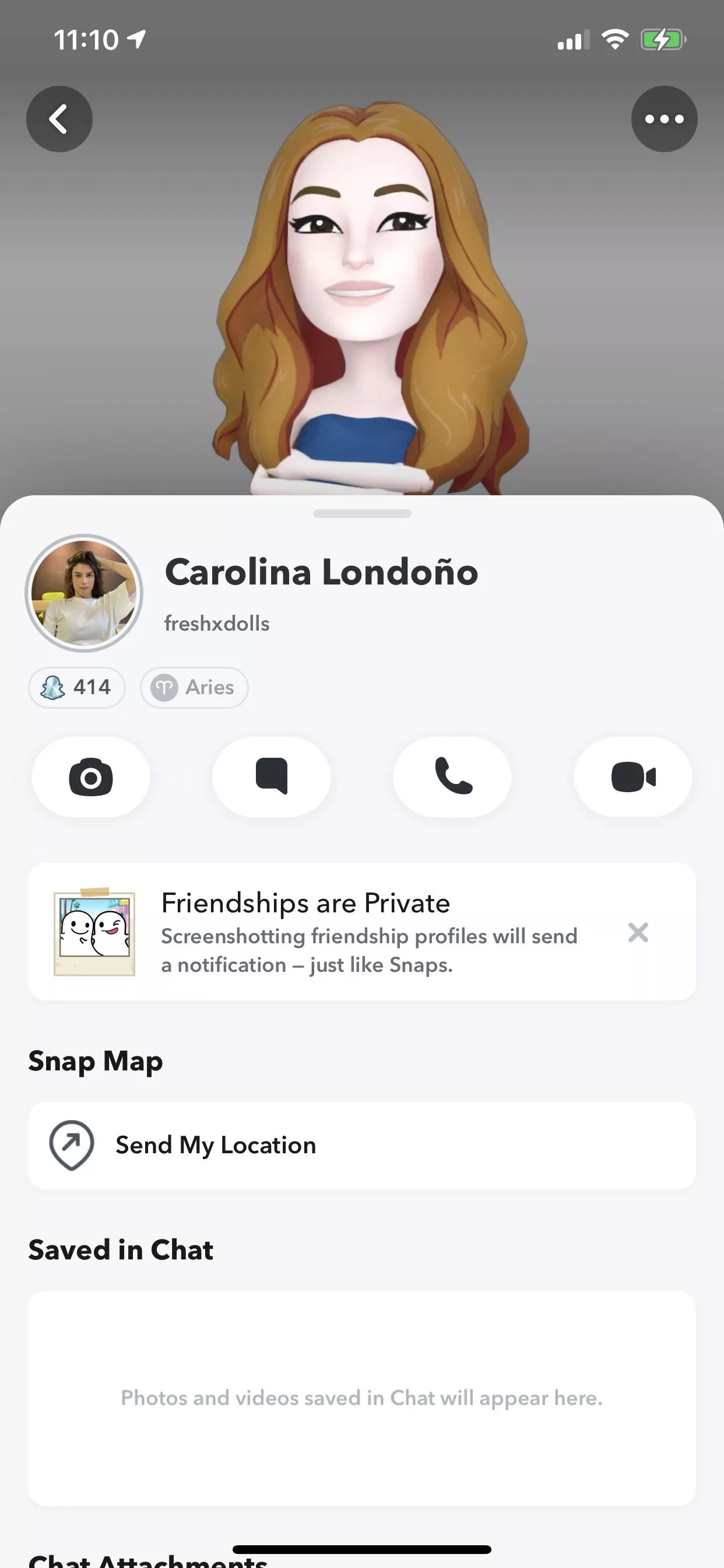The width and height of the screenshot is (724, 1568).
Task: View Carolina Londoño's profile picture story
Action: click(84, 593)
